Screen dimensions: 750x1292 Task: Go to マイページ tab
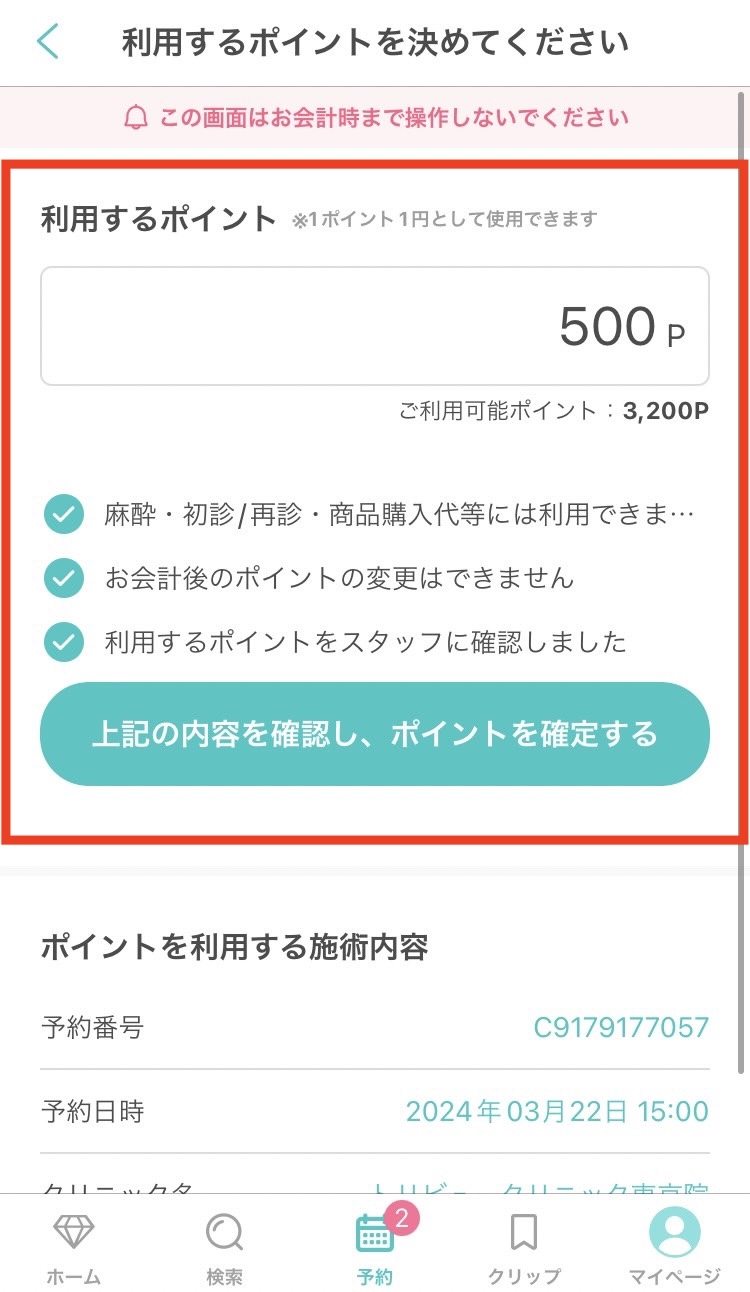tap(674, 1248)
